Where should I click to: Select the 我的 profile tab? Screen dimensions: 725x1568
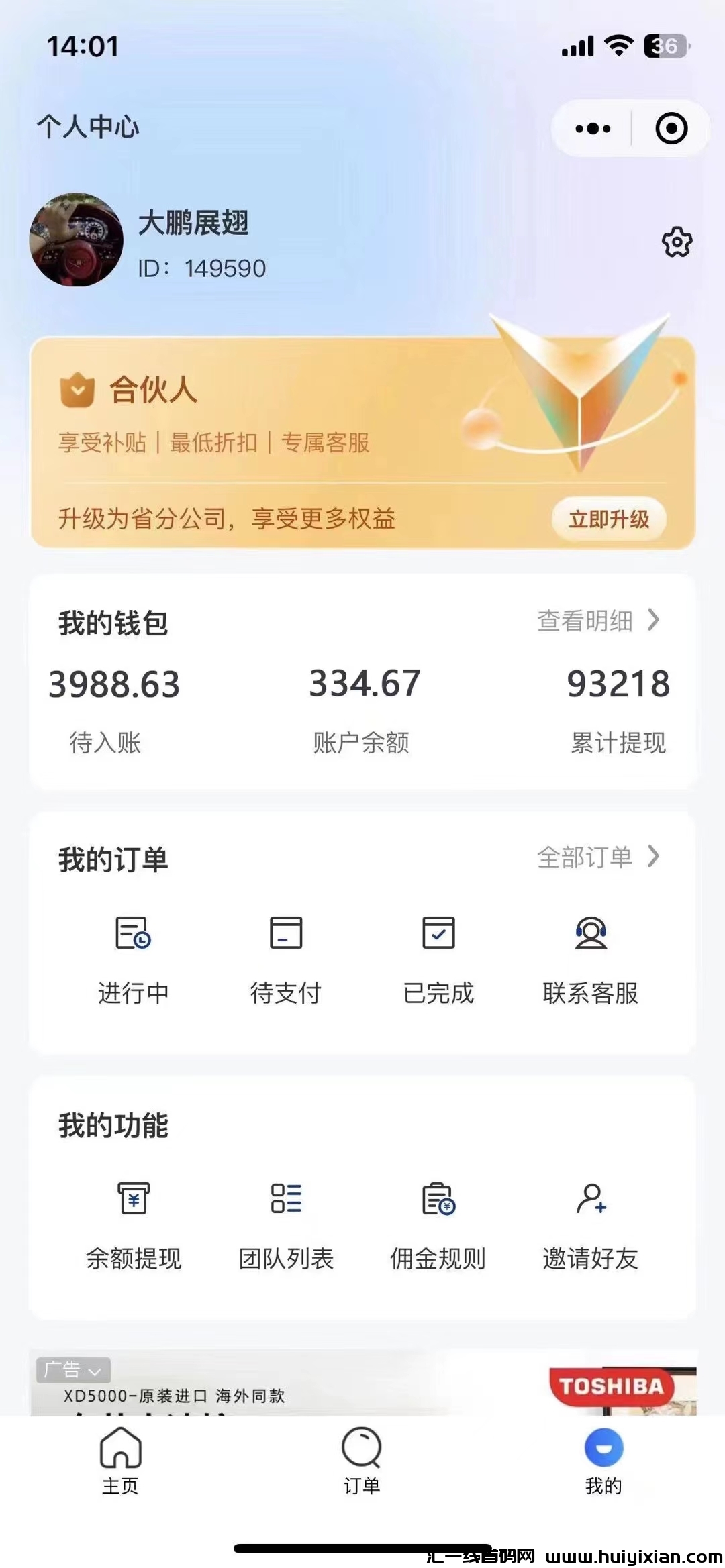(603, 1459)
